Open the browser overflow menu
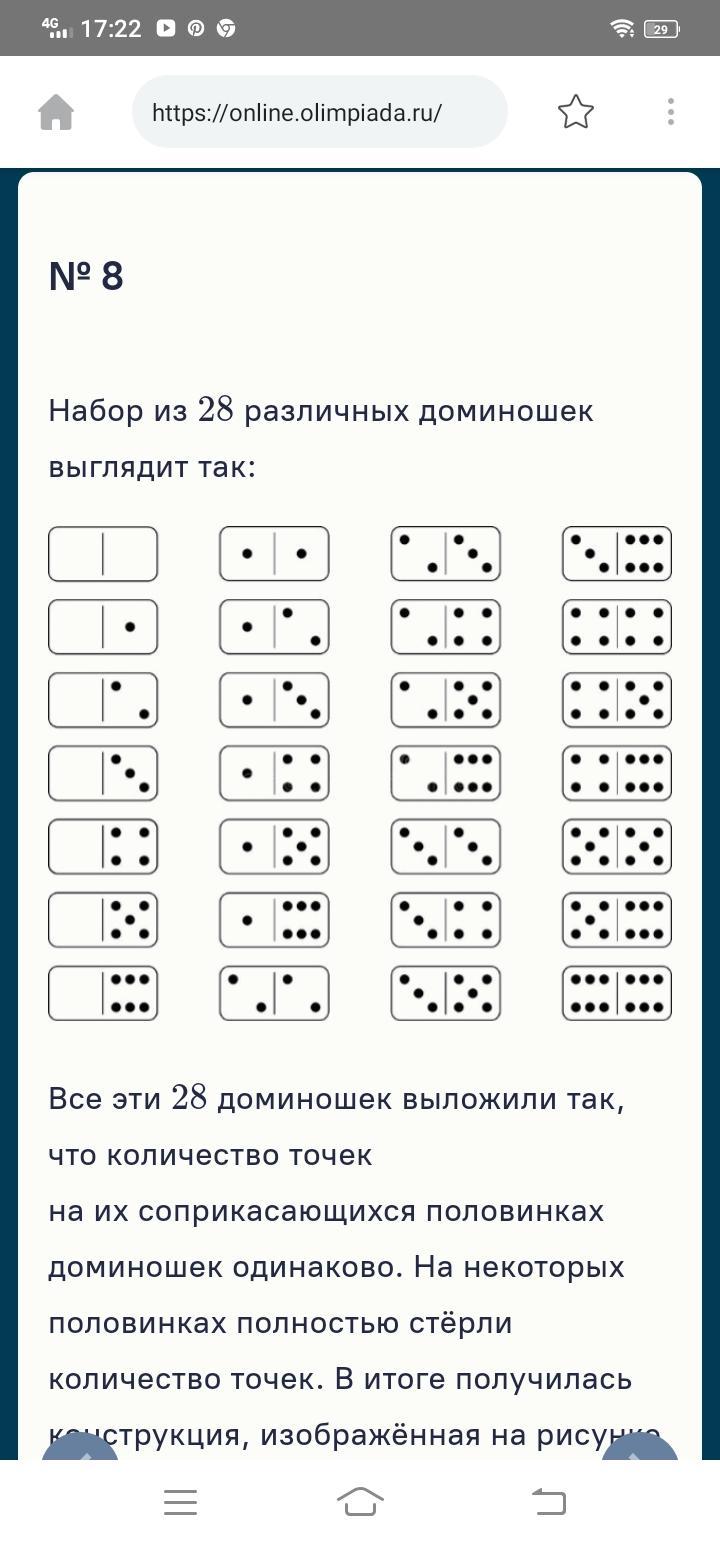 [670, 112]
